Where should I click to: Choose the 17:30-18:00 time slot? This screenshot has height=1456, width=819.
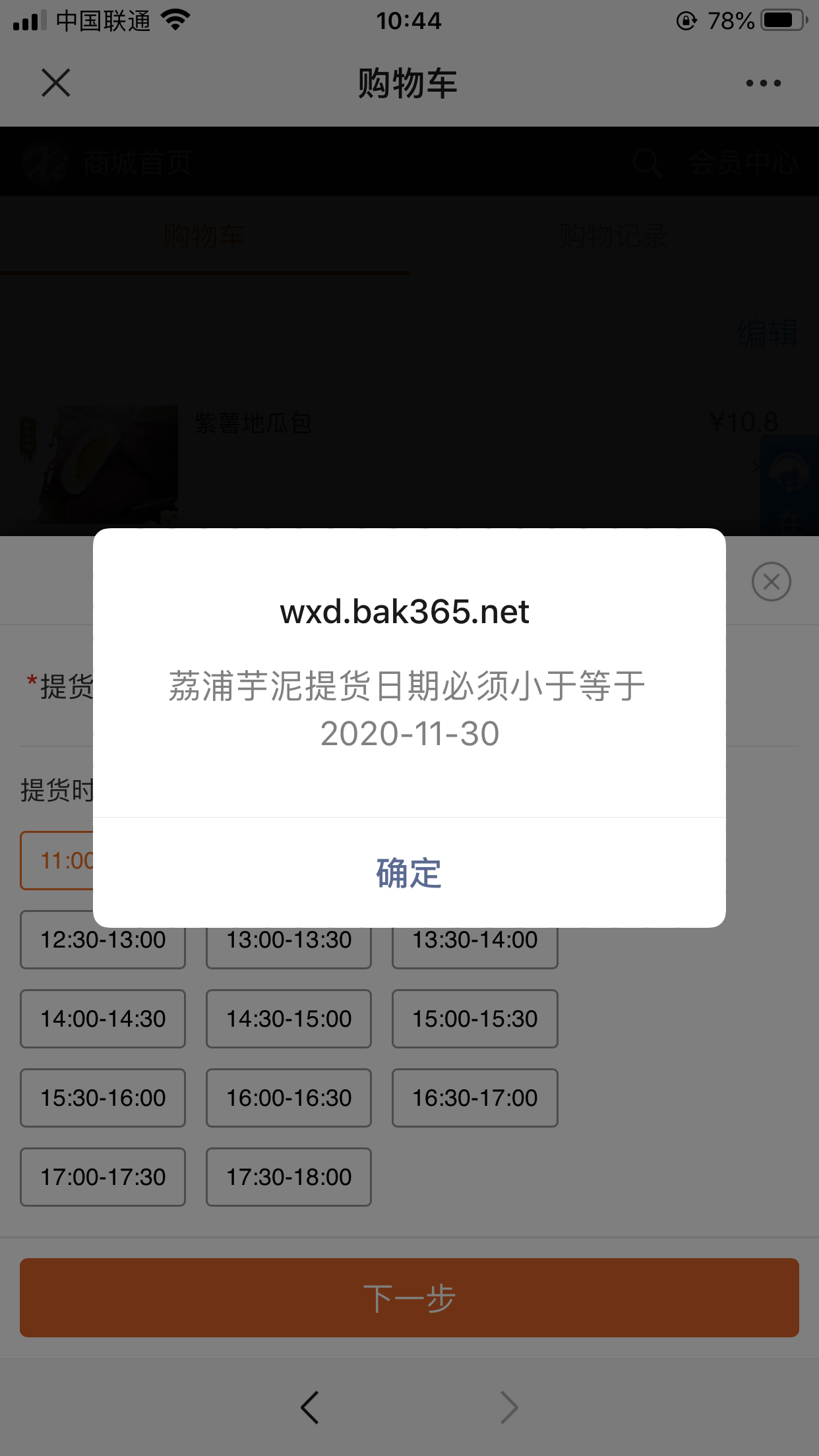[x=289, y=1177]
